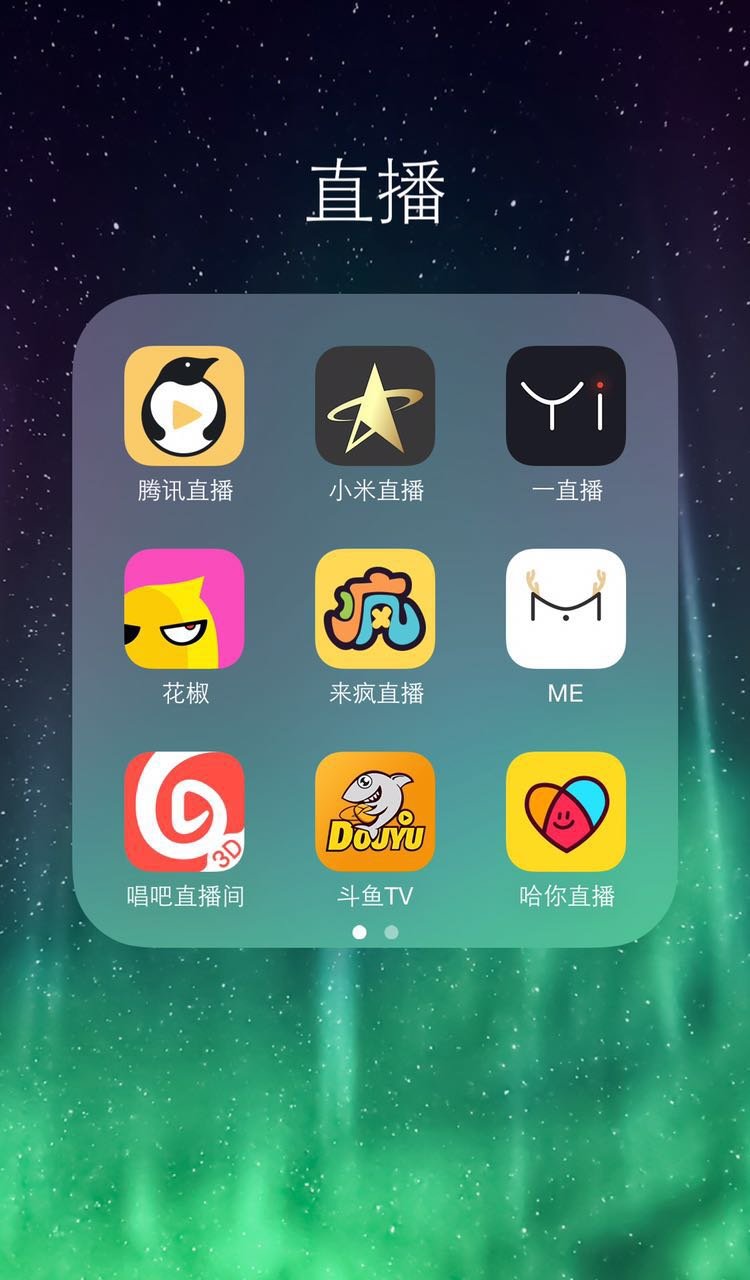Open the 一直播 app
This screenshot has width=750, height=1280.
566,406
